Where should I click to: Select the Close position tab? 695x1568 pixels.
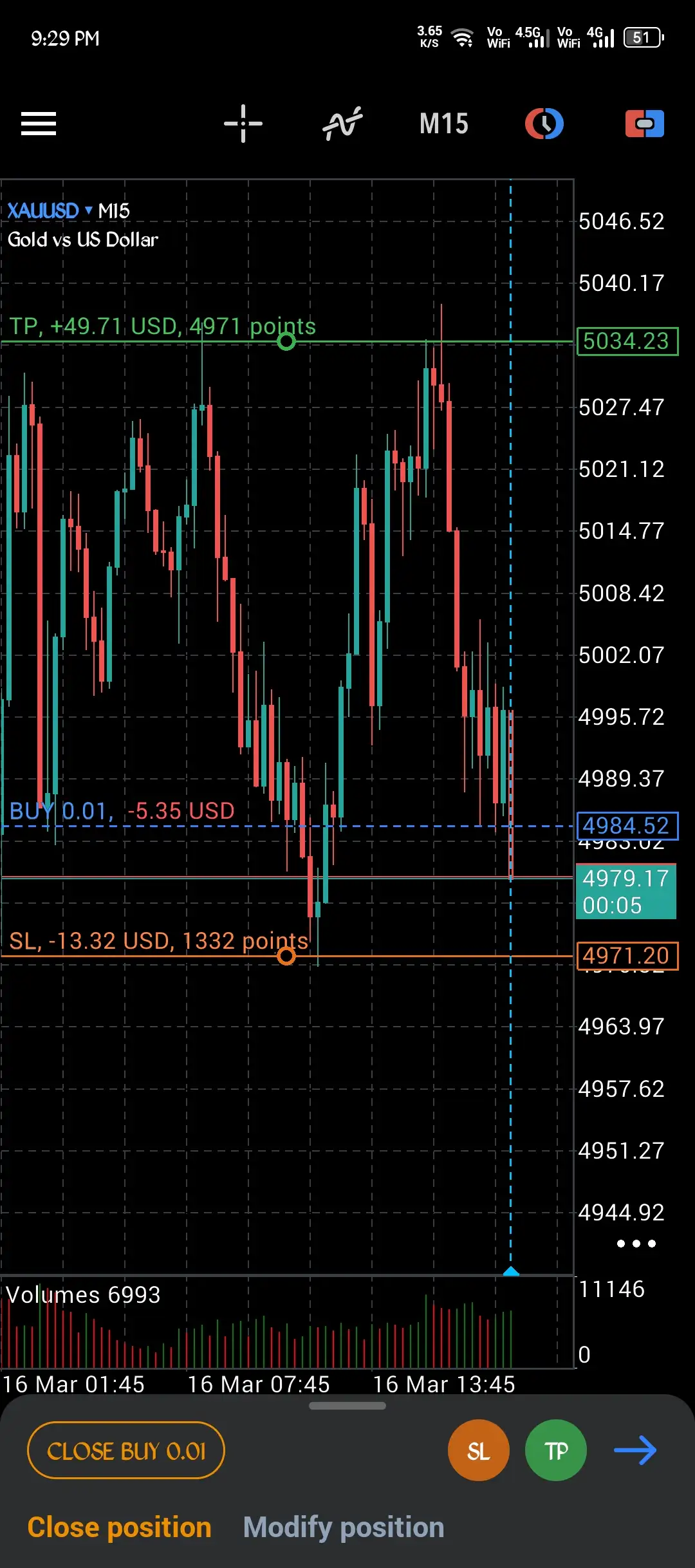tap(120, 1527)
